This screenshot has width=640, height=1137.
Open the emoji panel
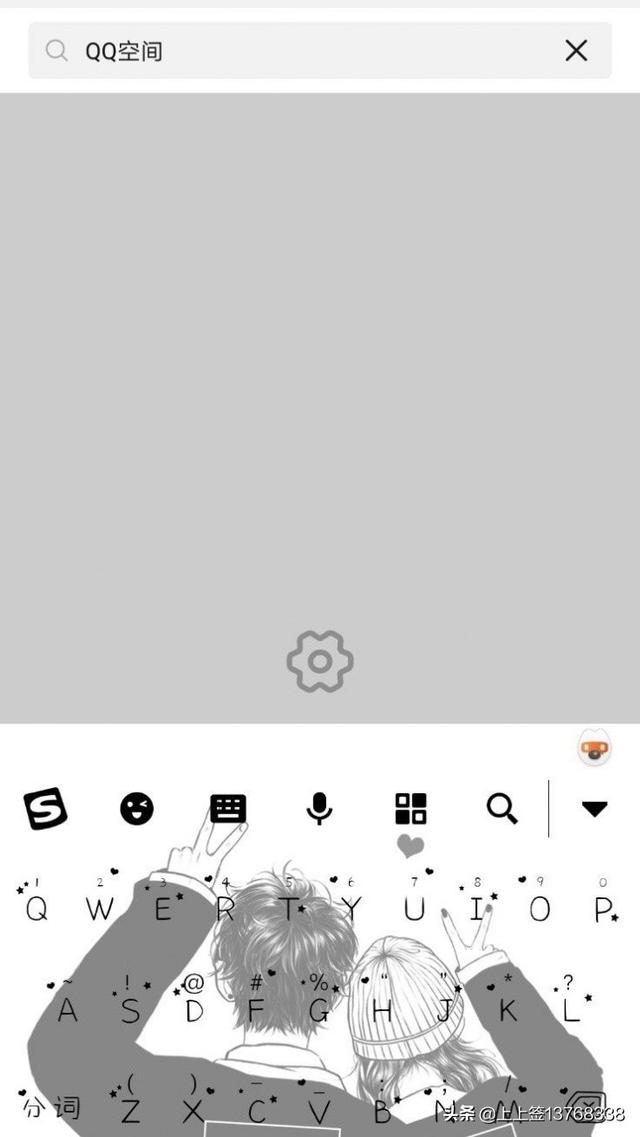point(137,808)
